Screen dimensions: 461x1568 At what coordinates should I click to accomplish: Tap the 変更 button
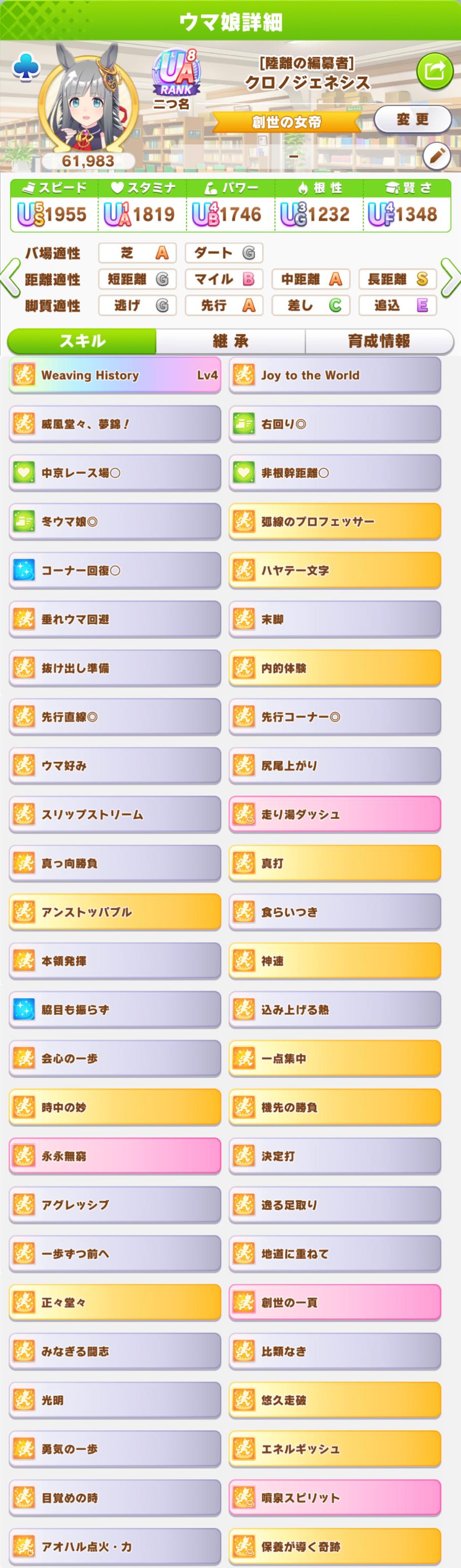(x=412, y=119)
